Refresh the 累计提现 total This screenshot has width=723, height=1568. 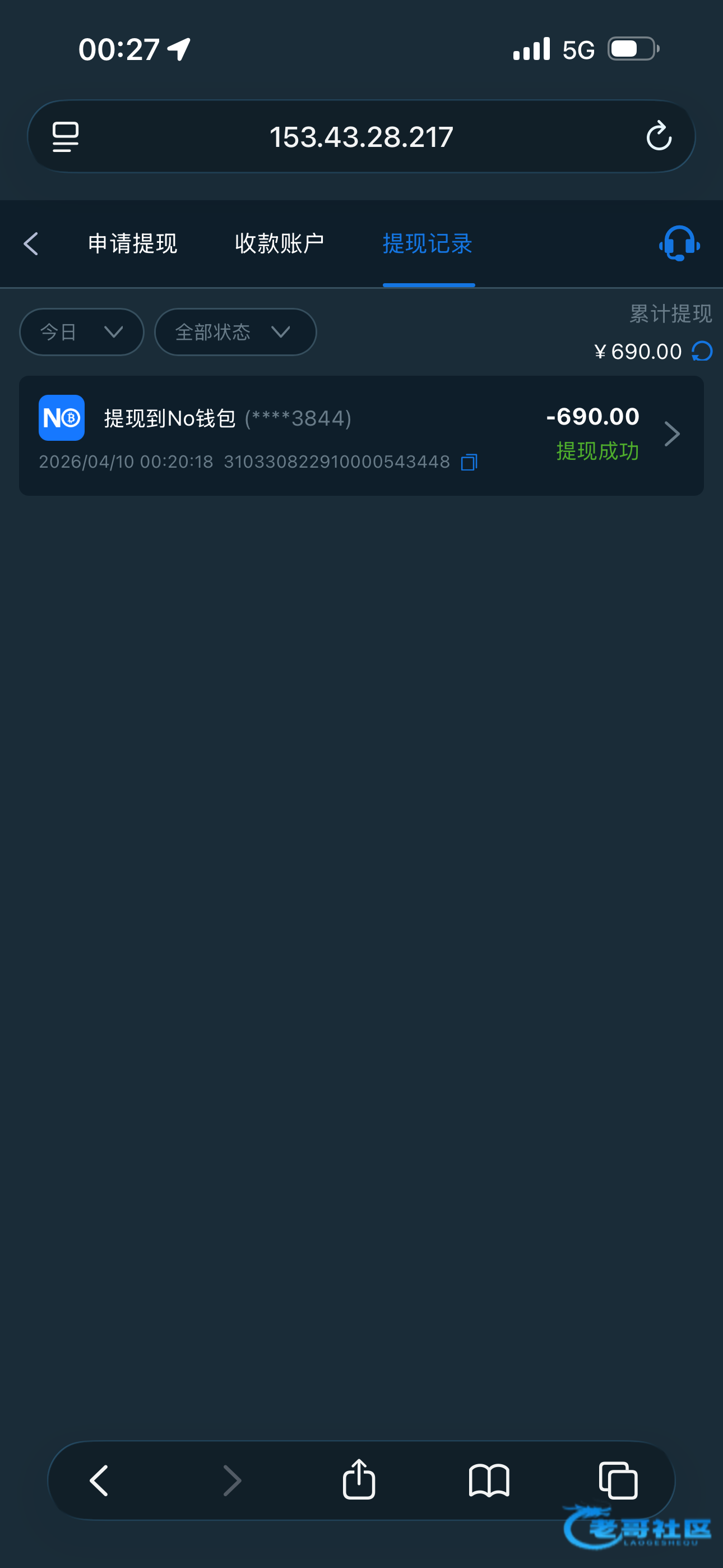coord(702,351)
